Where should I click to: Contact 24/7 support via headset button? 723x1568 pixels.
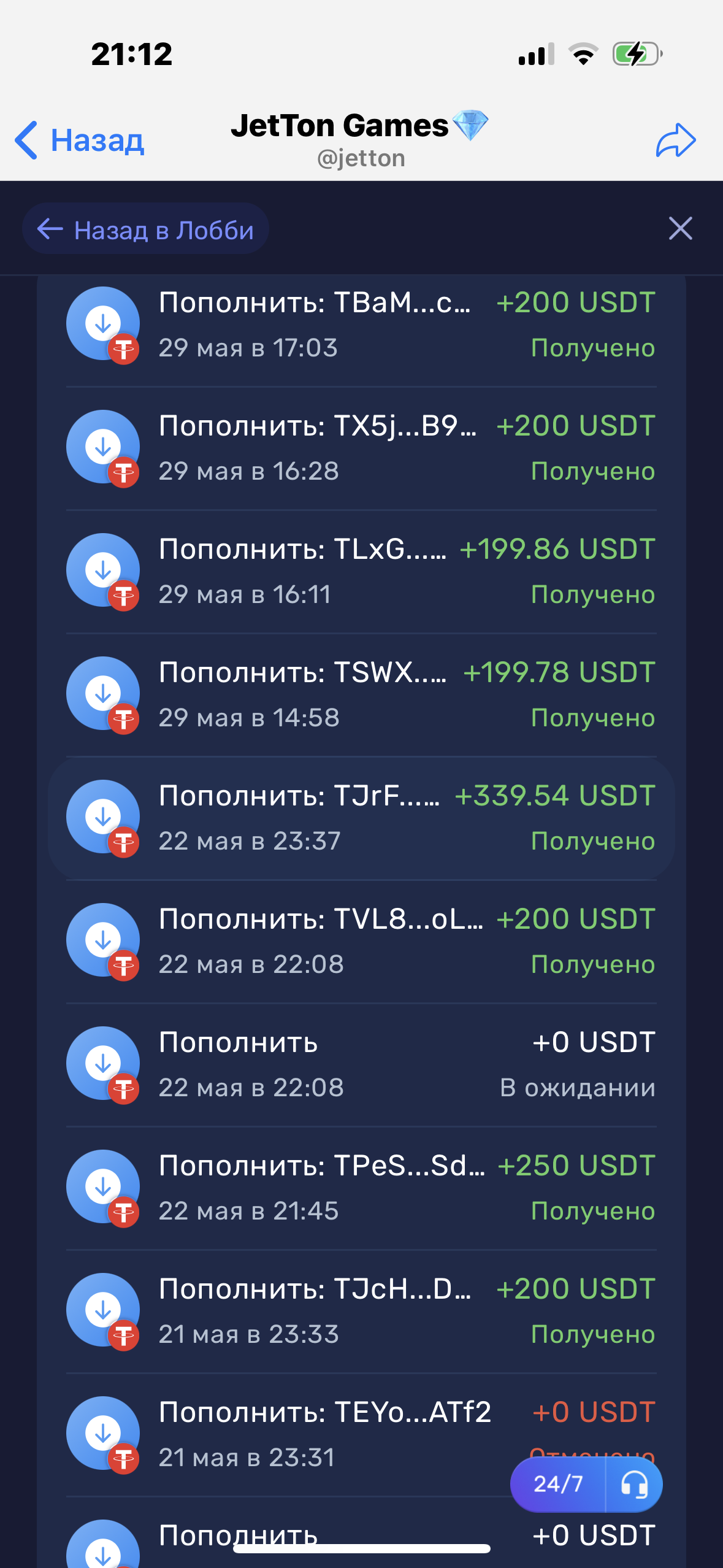(x=634, y=1485)
